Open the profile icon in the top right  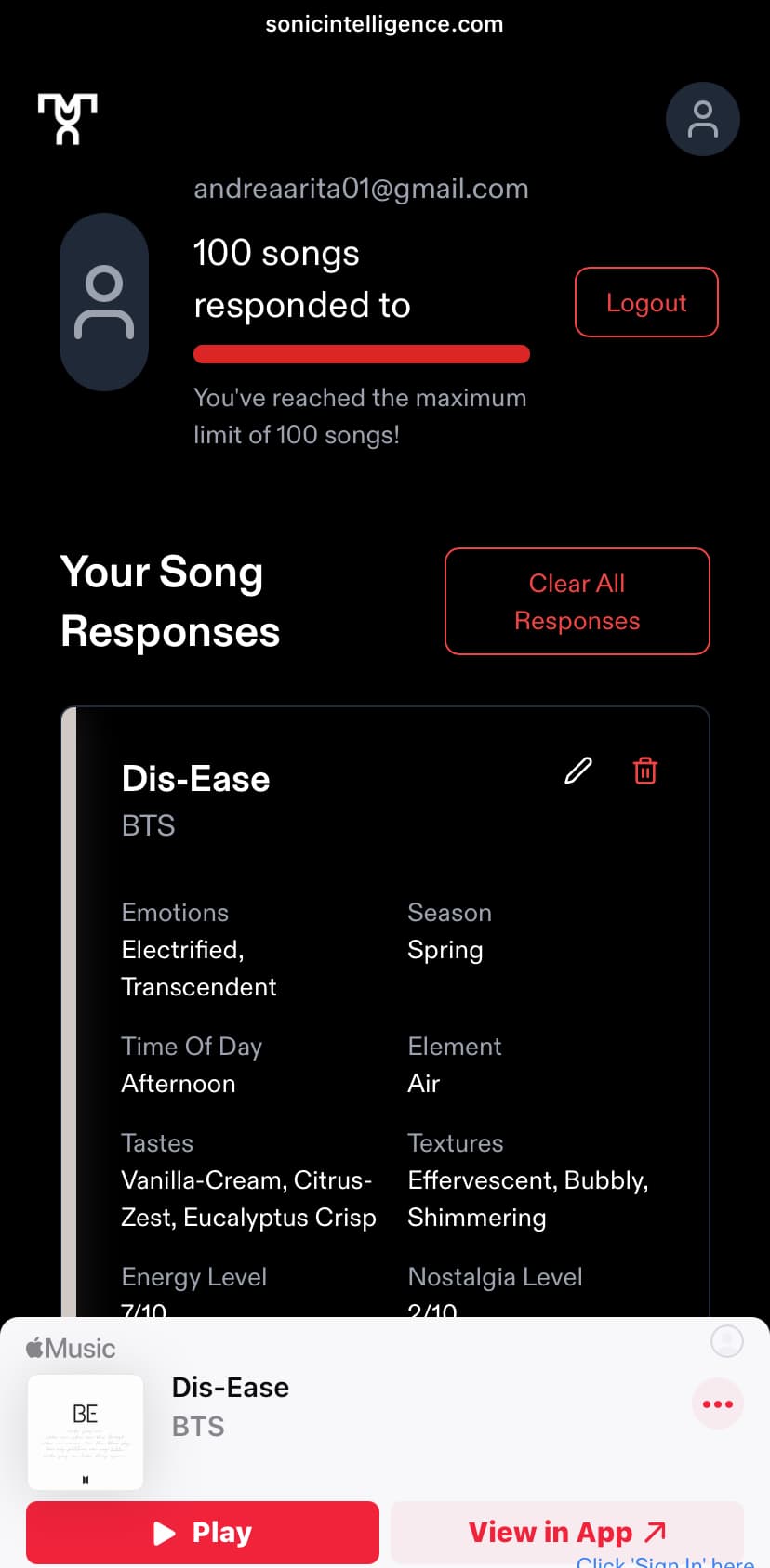703,119
